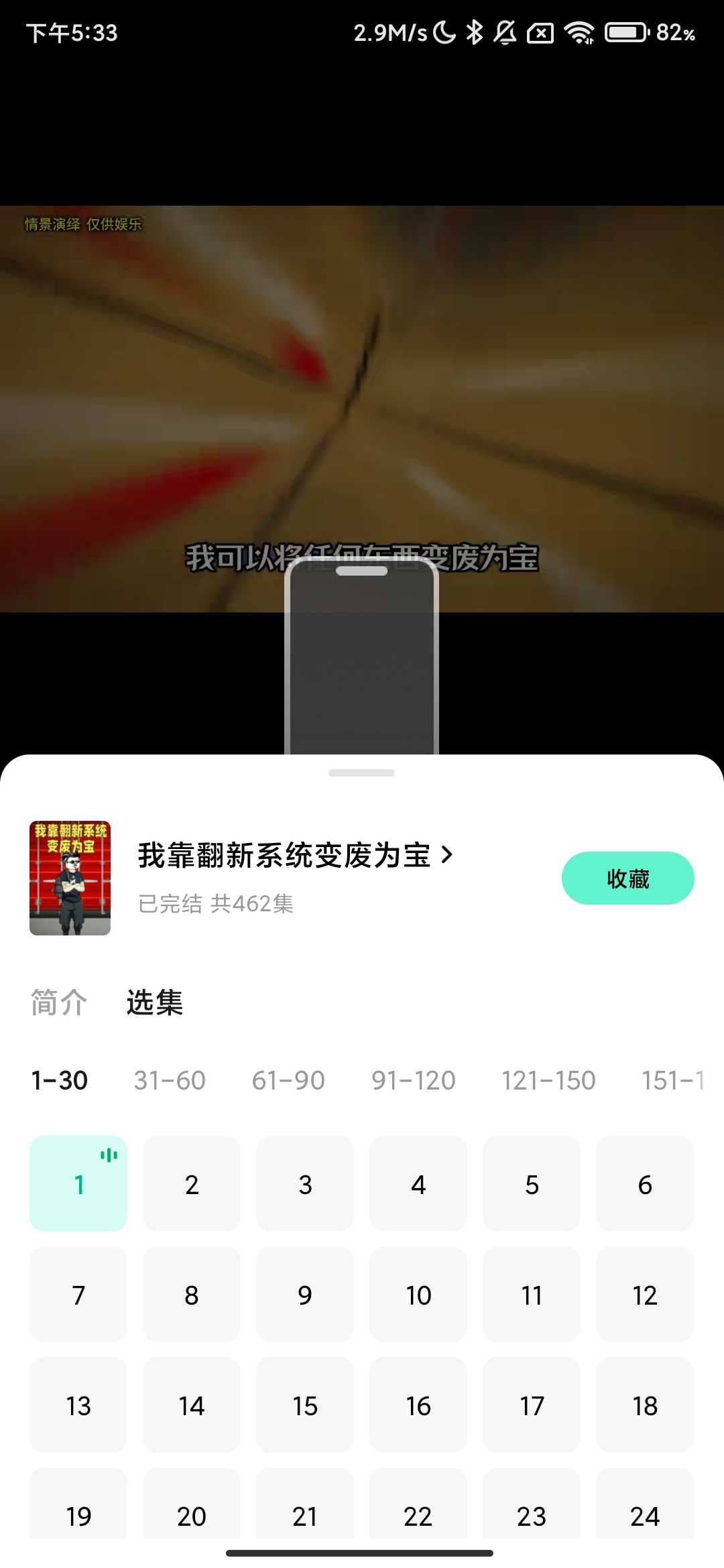Tap the 收藏 button to favorite the drama

(627, 878)
